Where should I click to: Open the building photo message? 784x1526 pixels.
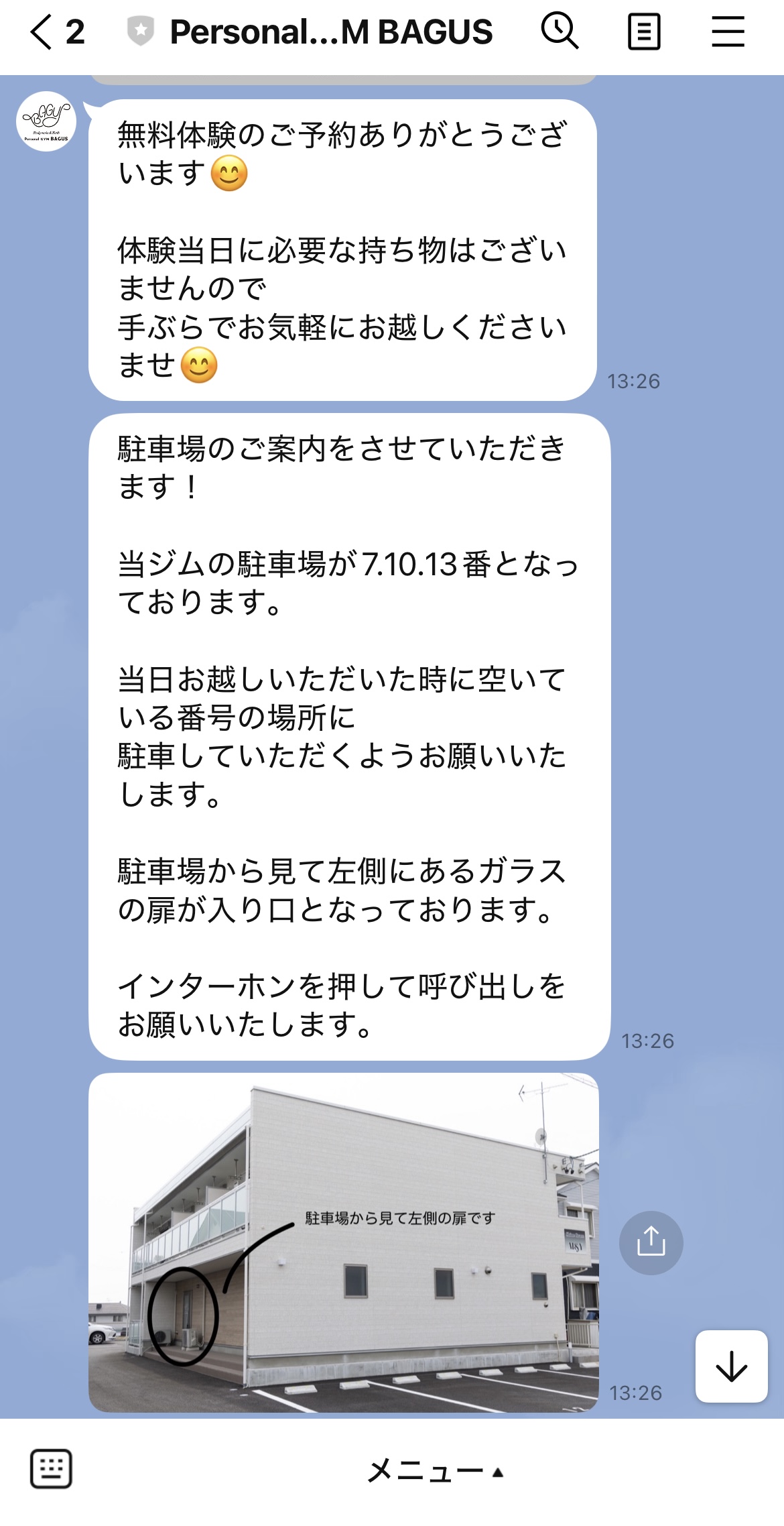coord(343,1242)
